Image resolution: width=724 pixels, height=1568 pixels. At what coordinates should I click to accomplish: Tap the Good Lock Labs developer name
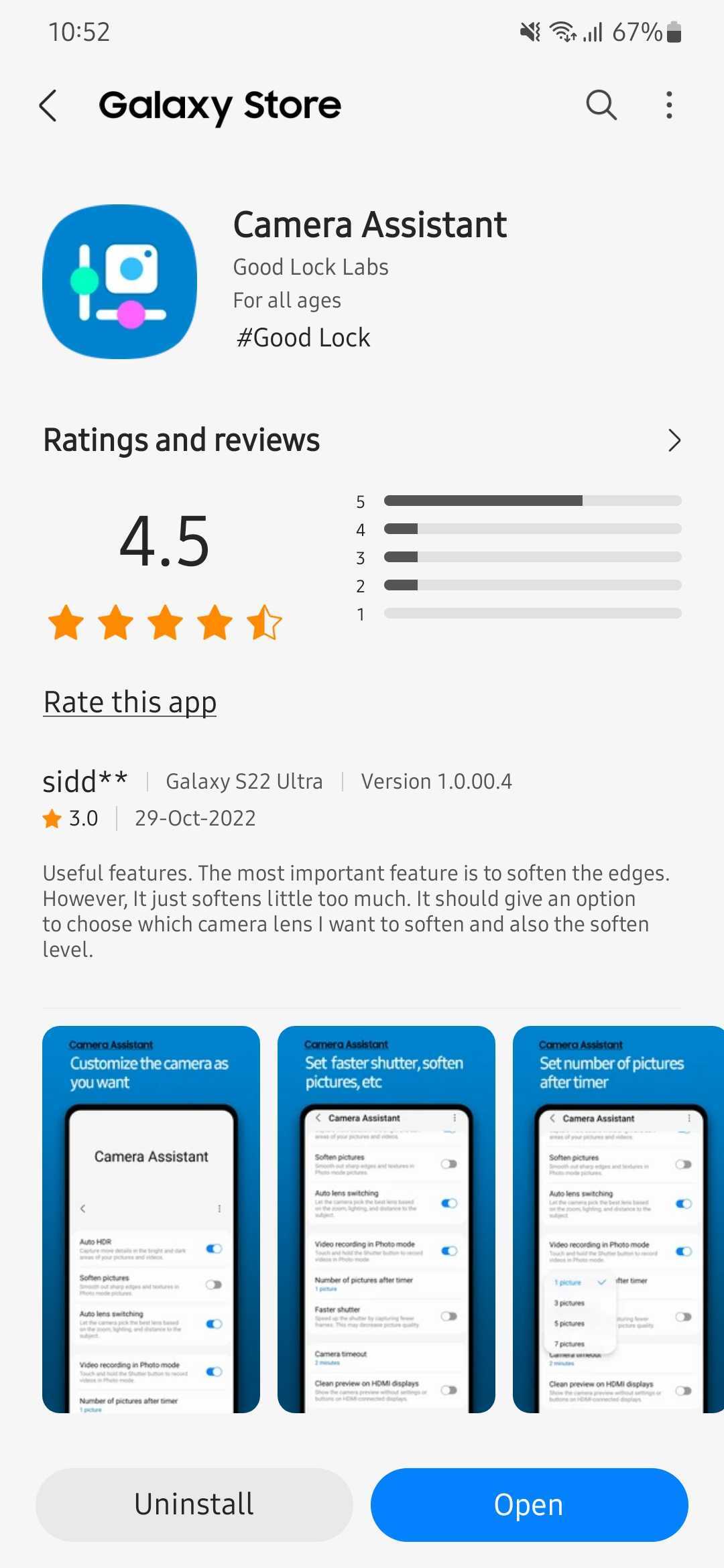pyautogui.click(x=310, y=267)
